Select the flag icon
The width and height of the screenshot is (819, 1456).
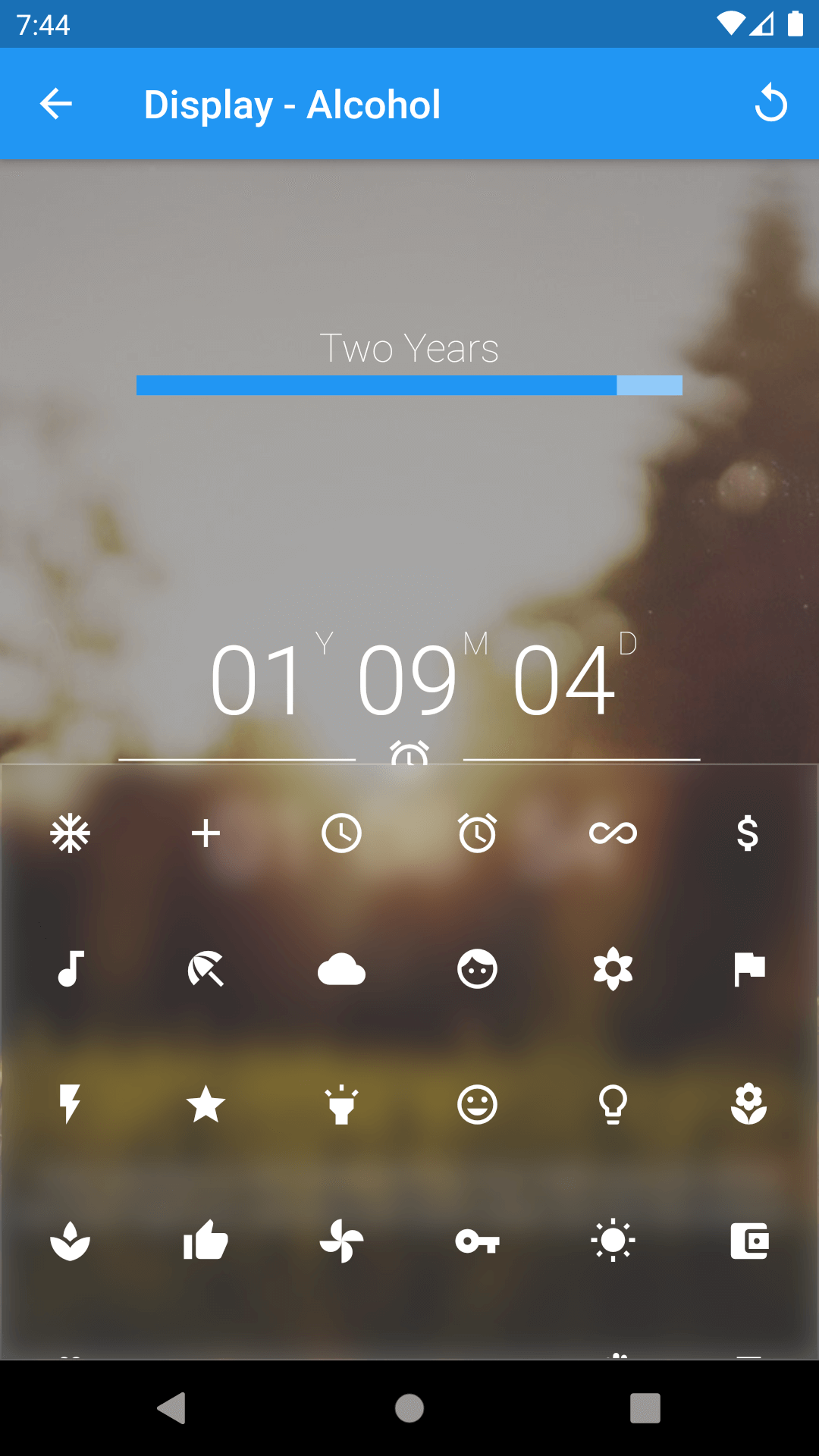[x=748, y=969]
